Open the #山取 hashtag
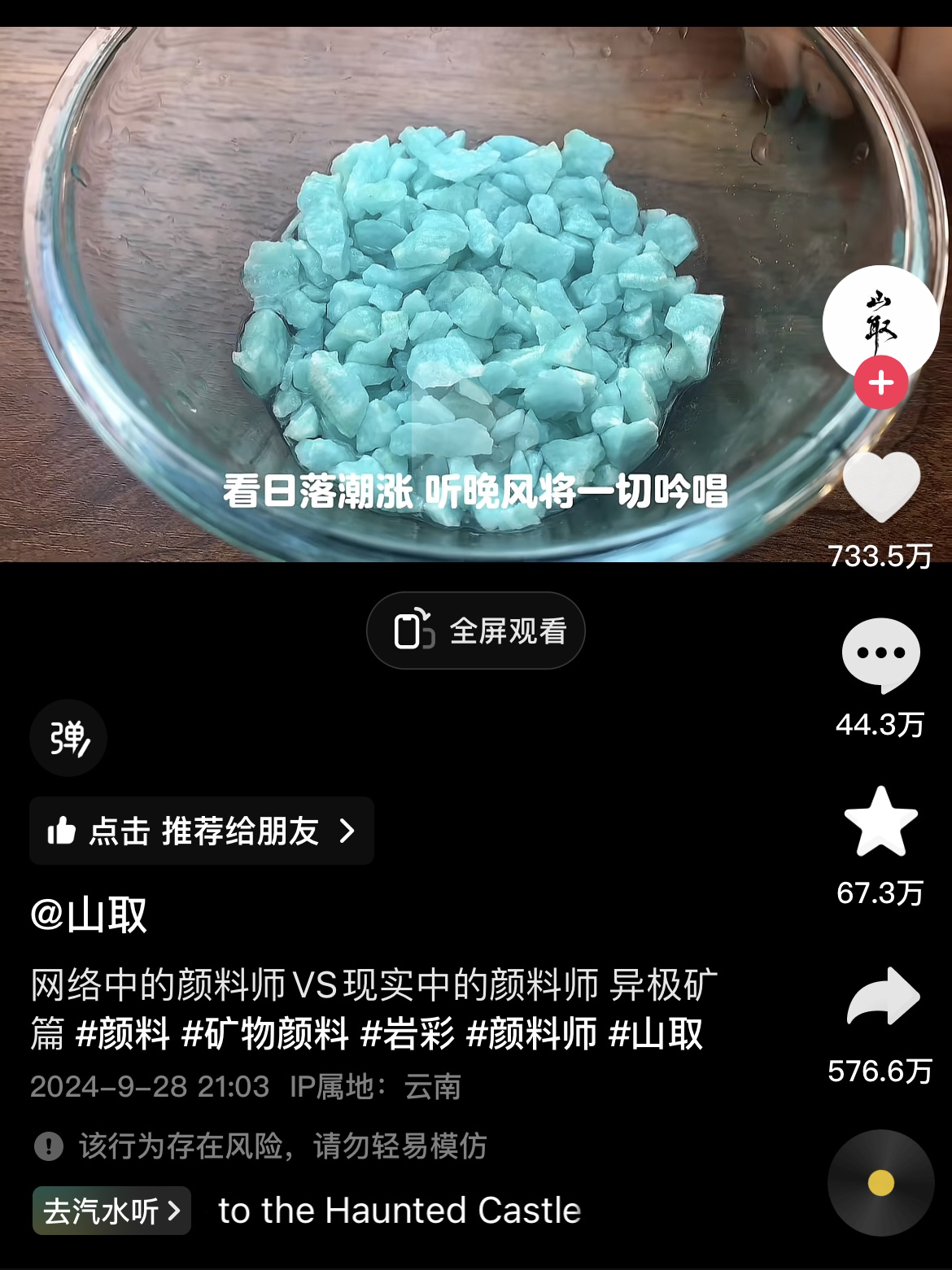The width and height of the screenshot is (952, 1270). click(x=656, y=1035)
